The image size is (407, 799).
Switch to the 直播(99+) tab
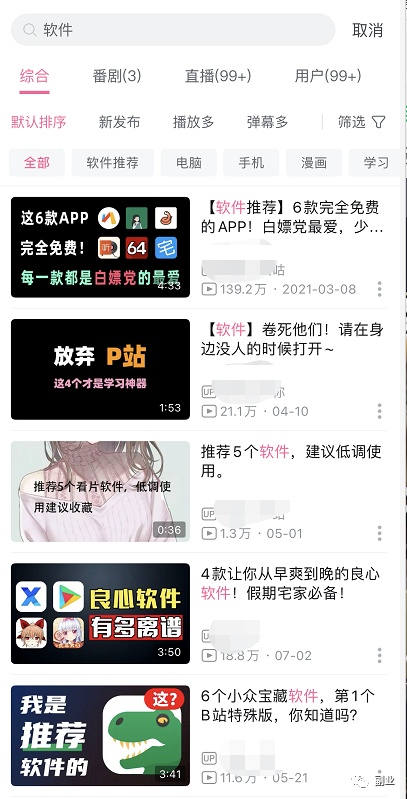point(218,76)
